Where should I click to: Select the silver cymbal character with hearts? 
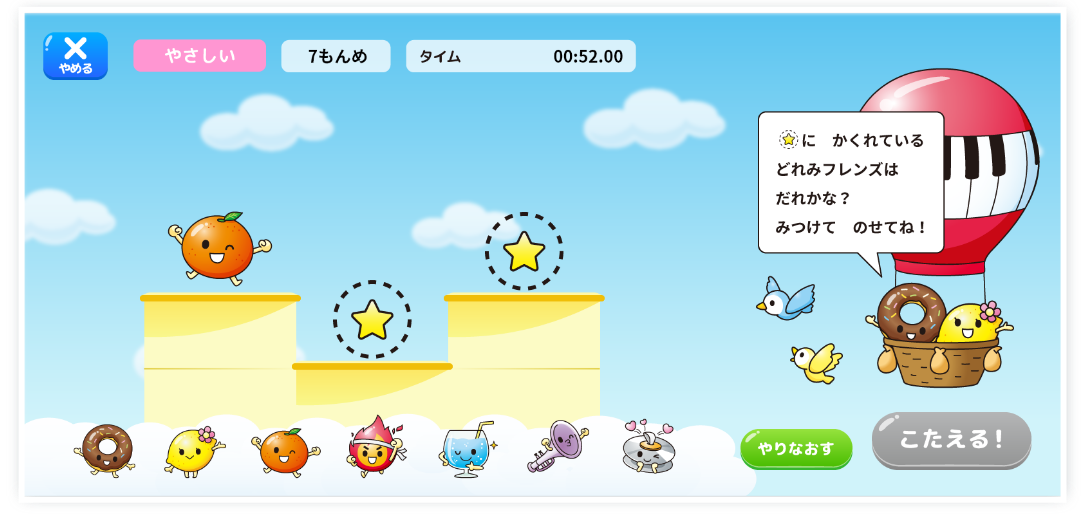coord(647,447)
